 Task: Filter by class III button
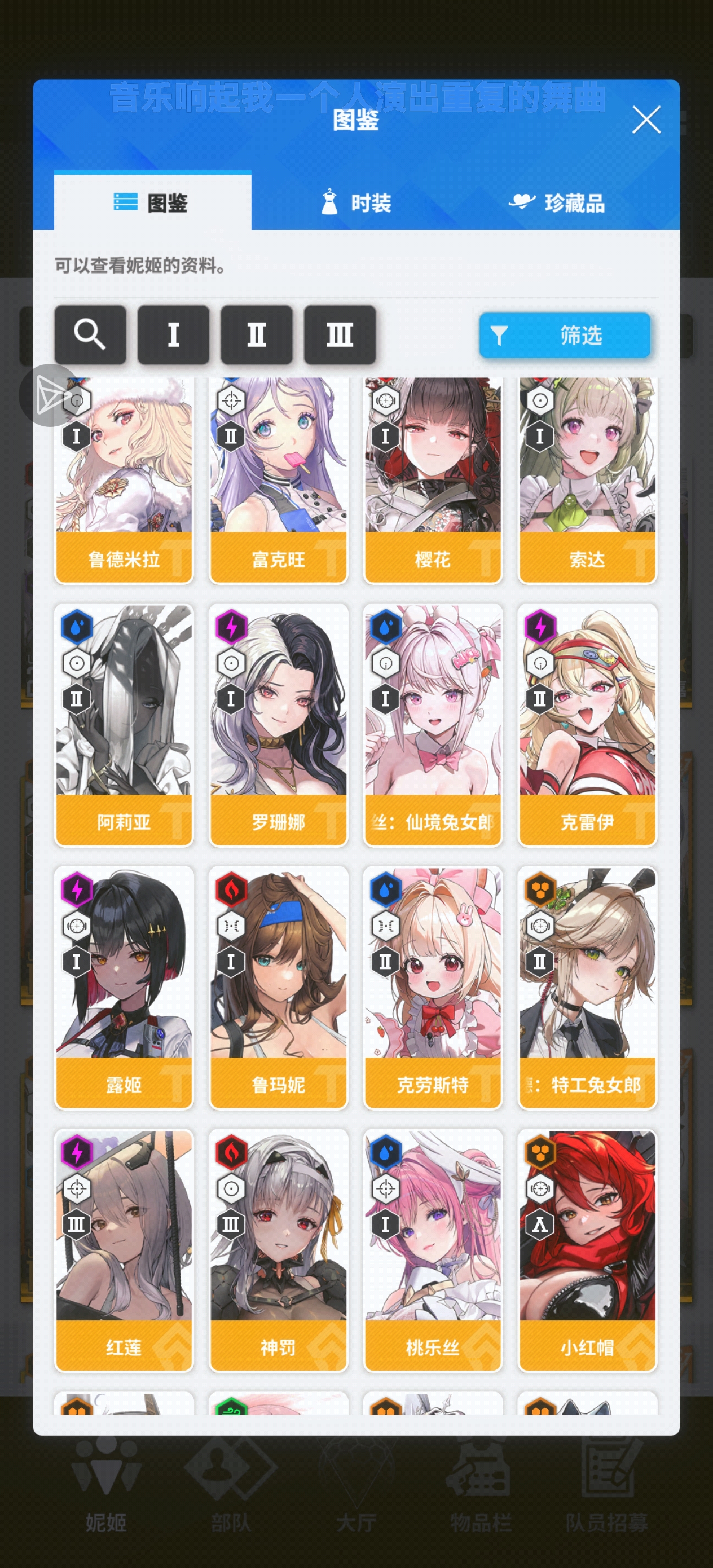339,334
